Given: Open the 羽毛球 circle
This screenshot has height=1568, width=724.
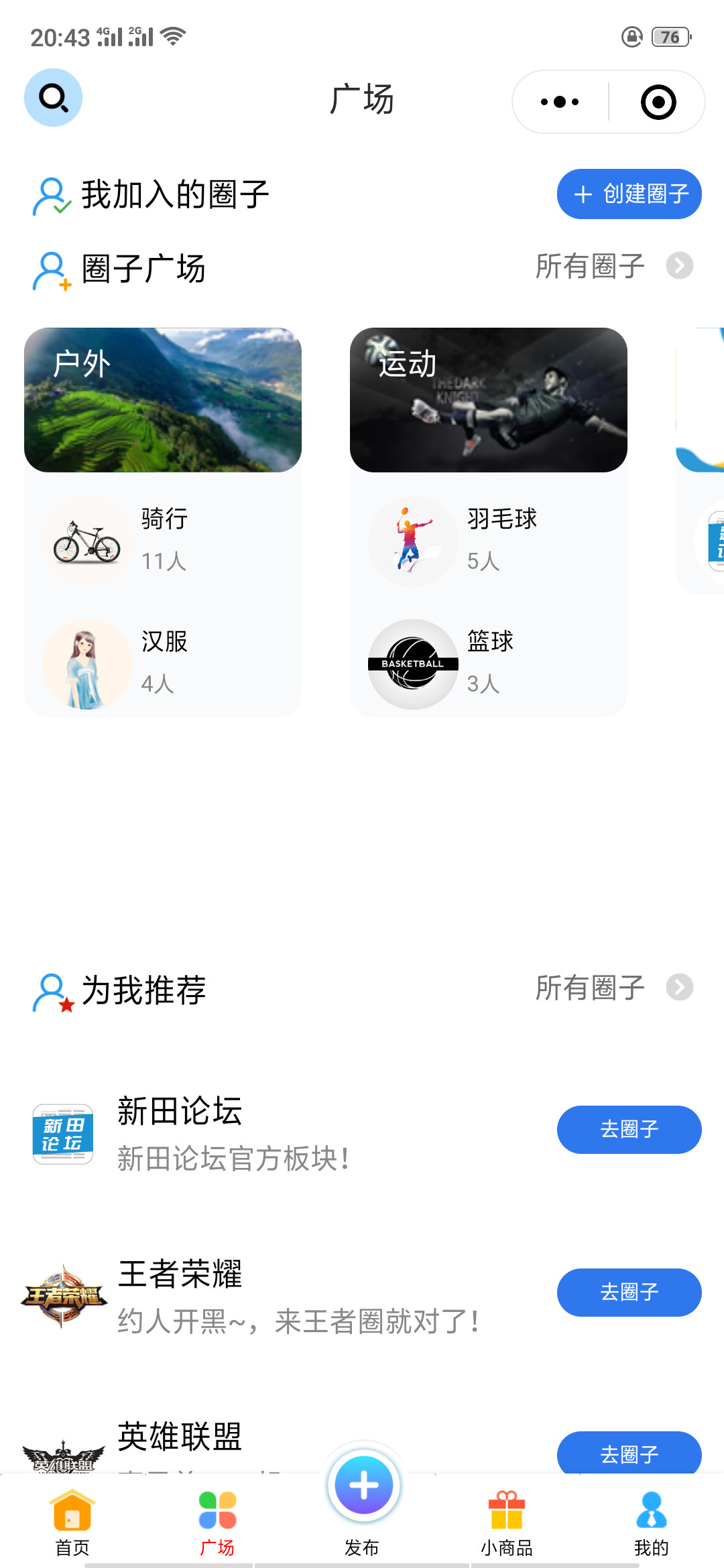Looking at the screenshot, I should pyautogui.click(x=488, y=540).
